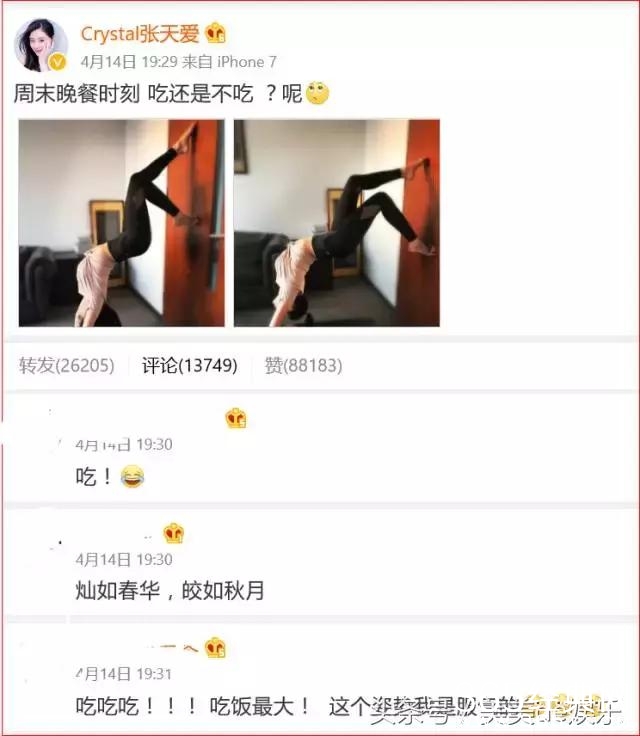Screen dimensions: 640x736
Task: Open the 赞(88183) likes tab
Action: point(303,366)
